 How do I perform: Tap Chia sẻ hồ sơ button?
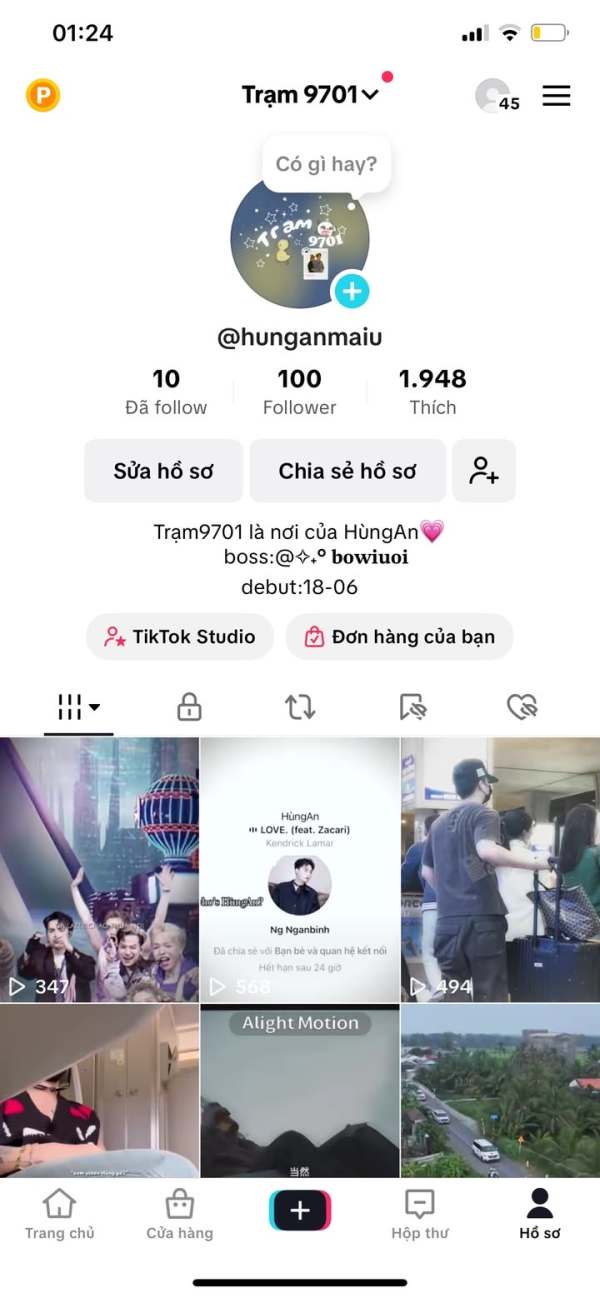point(347,471)
